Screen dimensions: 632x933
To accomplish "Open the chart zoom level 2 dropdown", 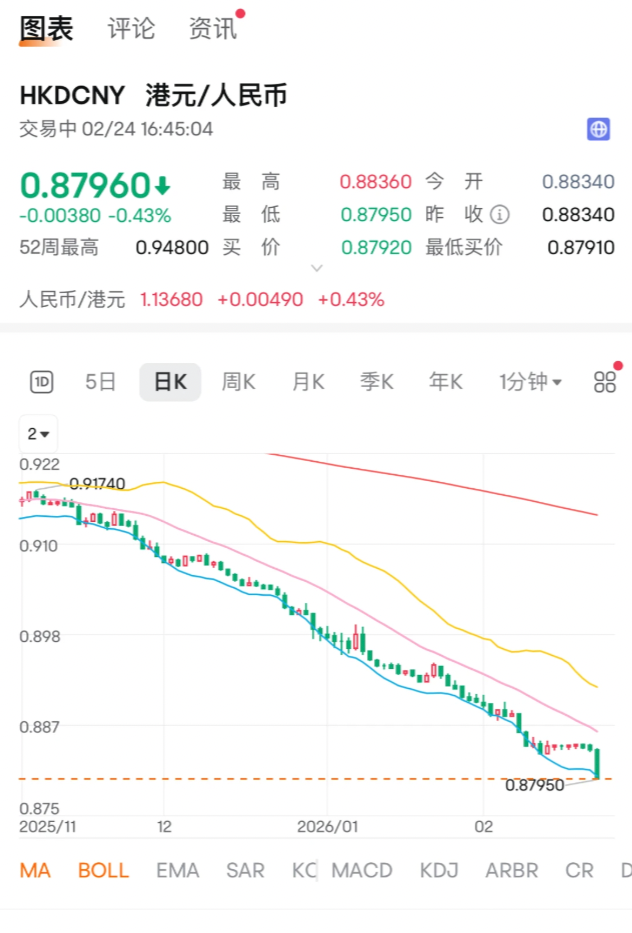I will (39, 434).
